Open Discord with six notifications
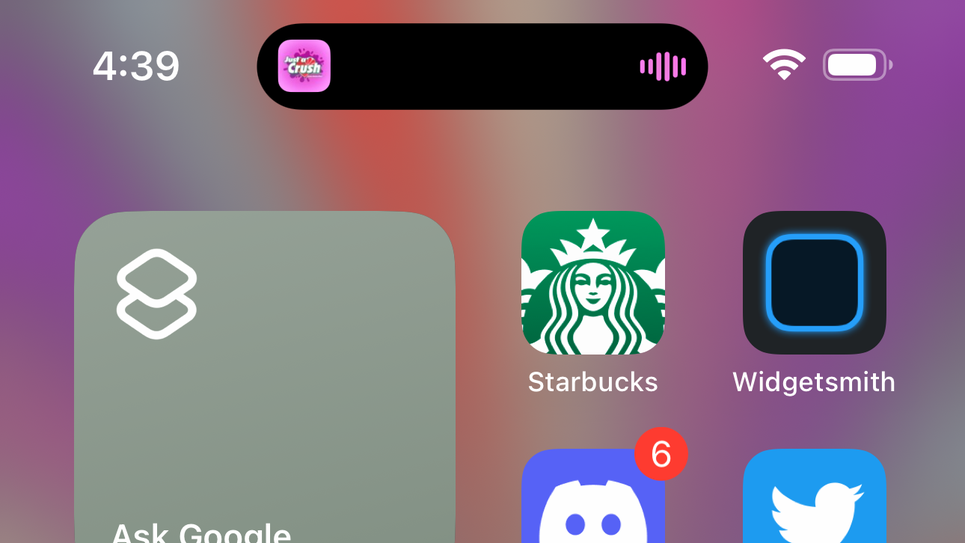965x543 pixels. tap(593, 496)
